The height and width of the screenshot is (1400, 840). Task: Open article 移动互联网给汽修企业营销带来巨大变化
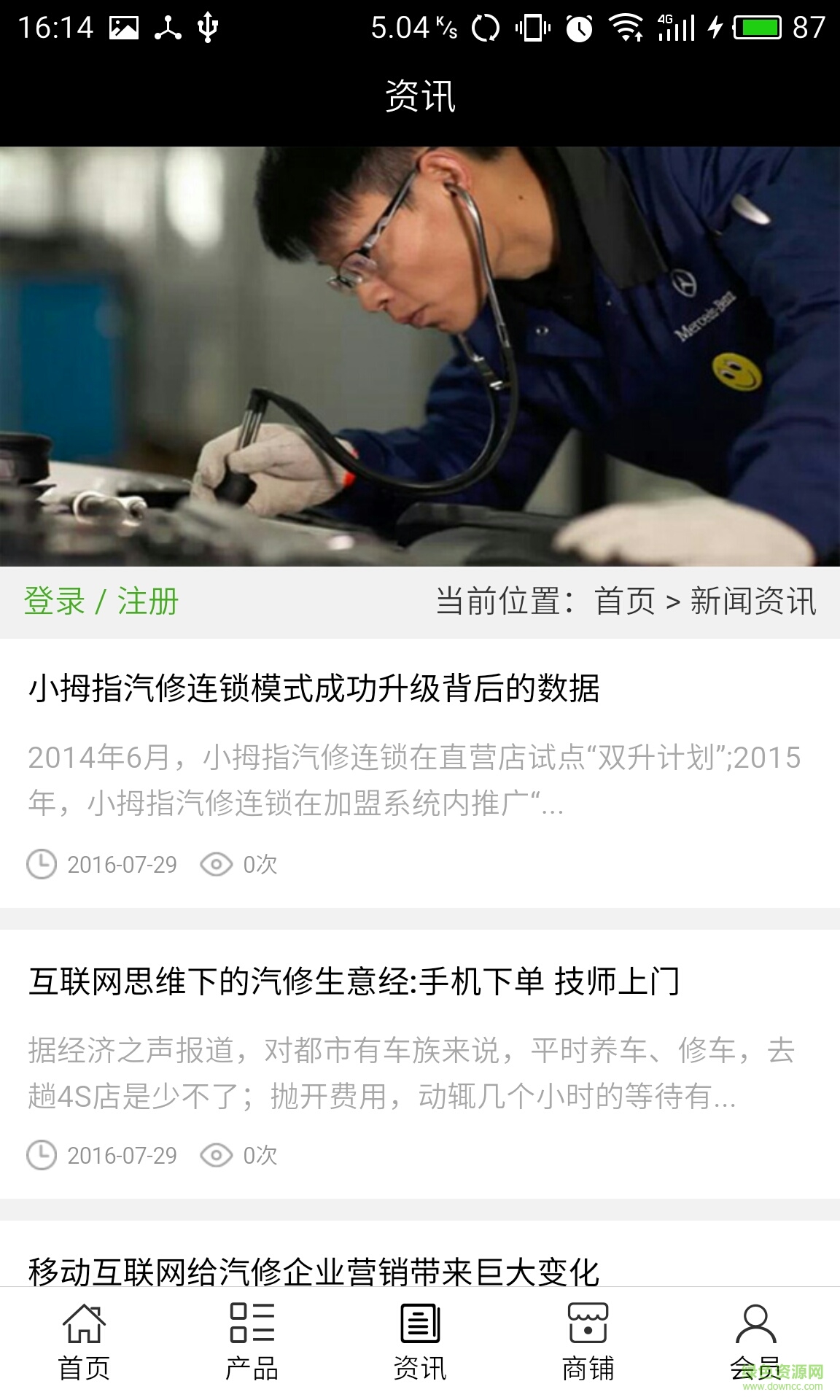click(x=314, y=1272)
